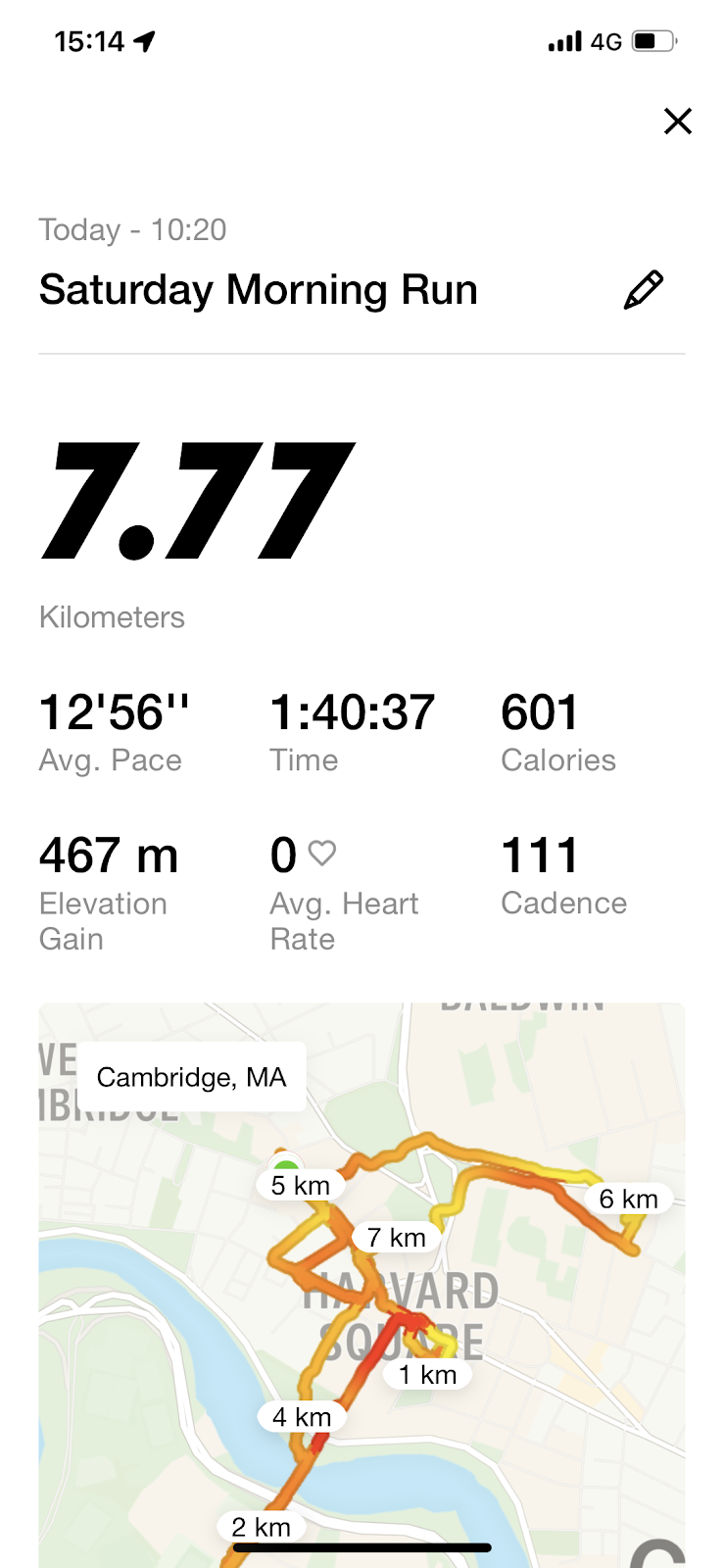The image size is (724, 1568).
Task: Open the Cambridge route map
Action: coord(362,1285)
